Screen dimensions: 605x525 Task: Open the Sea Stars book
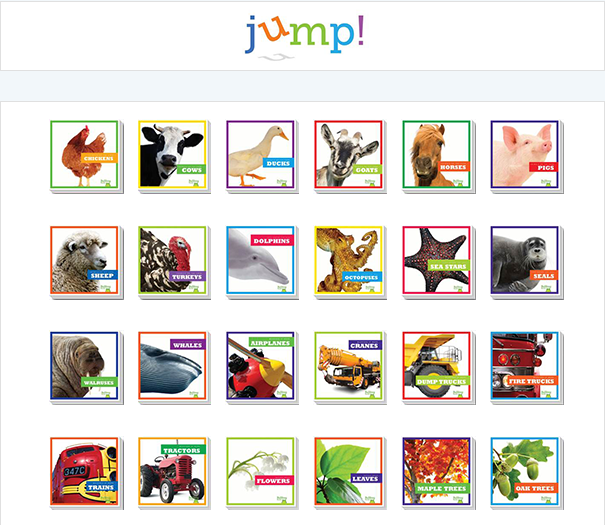(436, 260)
